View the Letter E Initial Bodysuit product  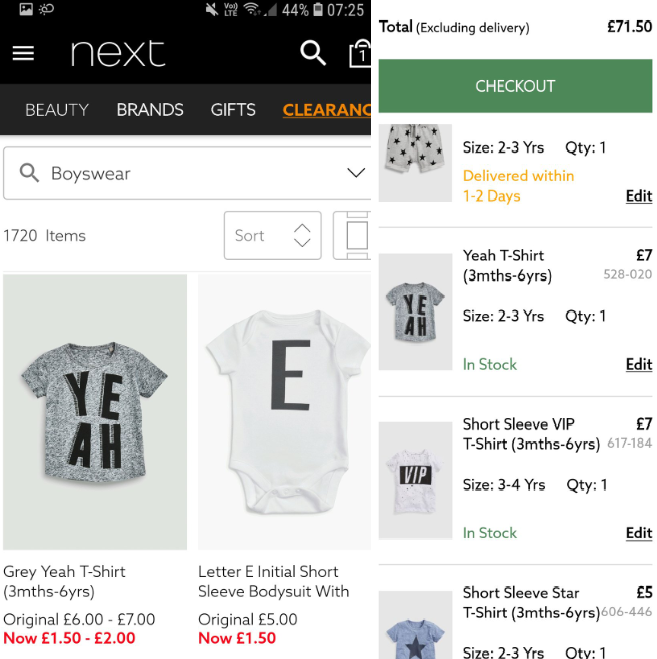[284, 412]
